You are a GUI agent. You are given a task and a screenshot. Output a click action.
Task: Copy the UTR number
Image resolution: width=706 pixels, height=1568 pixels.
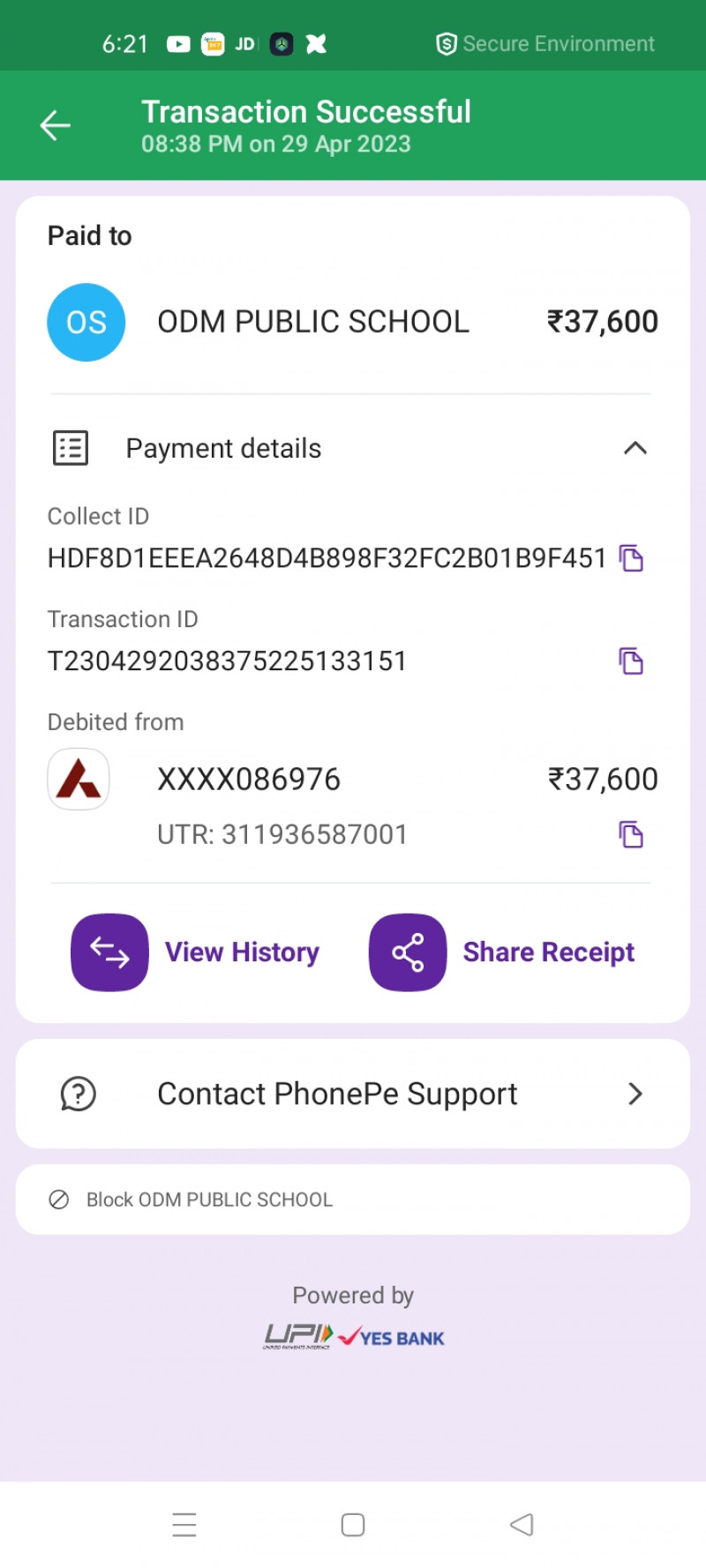point(631,834)
